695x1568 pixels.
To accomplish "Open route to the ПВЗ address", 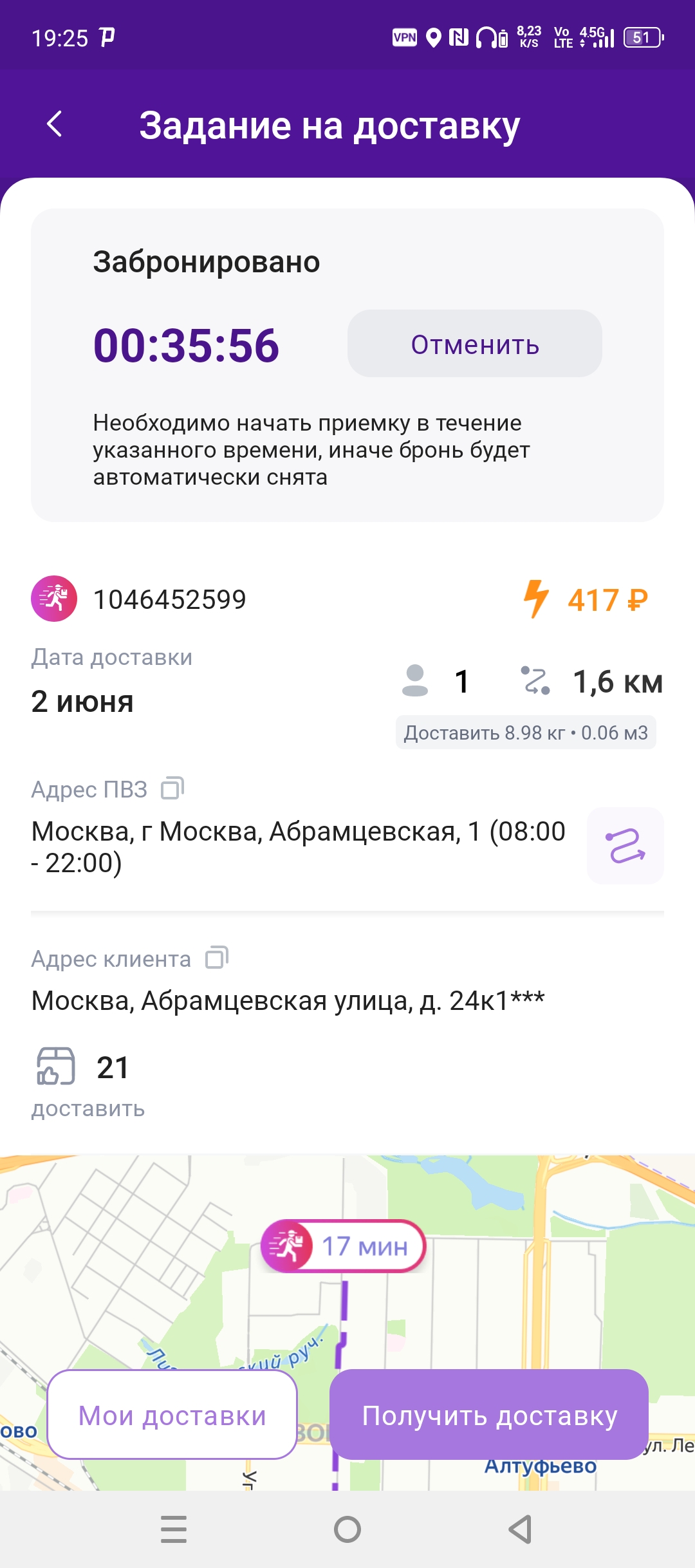I will pos(625,845).
